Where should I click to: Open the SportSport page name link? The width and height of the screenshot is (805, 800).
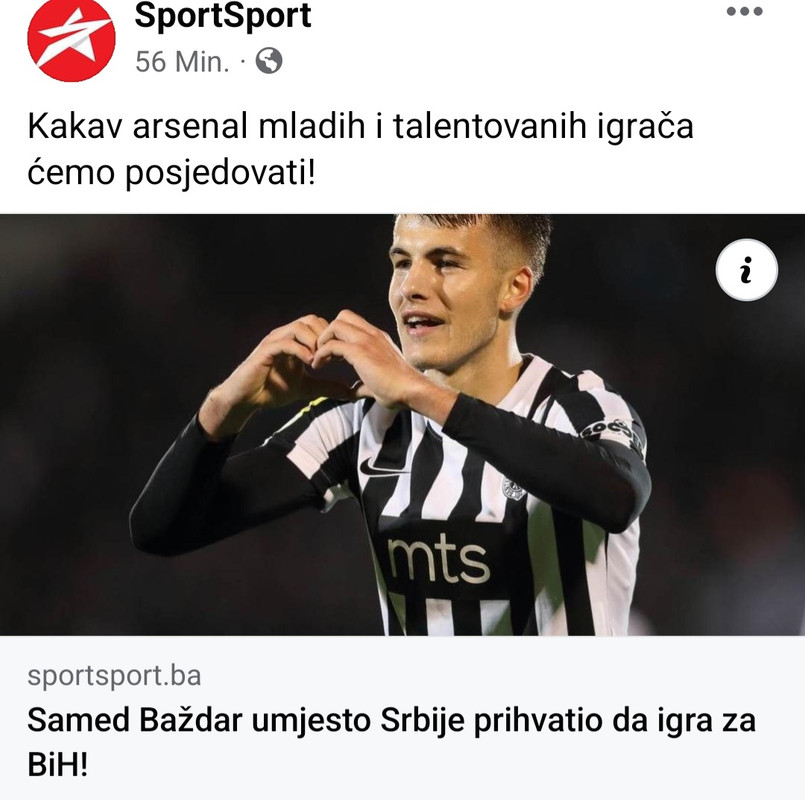pos(223,16)
